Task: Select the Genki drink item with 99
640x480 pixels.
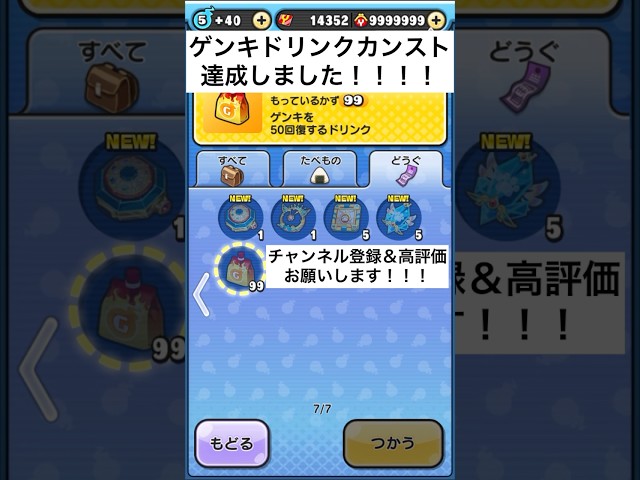Action: click(241, 267)
